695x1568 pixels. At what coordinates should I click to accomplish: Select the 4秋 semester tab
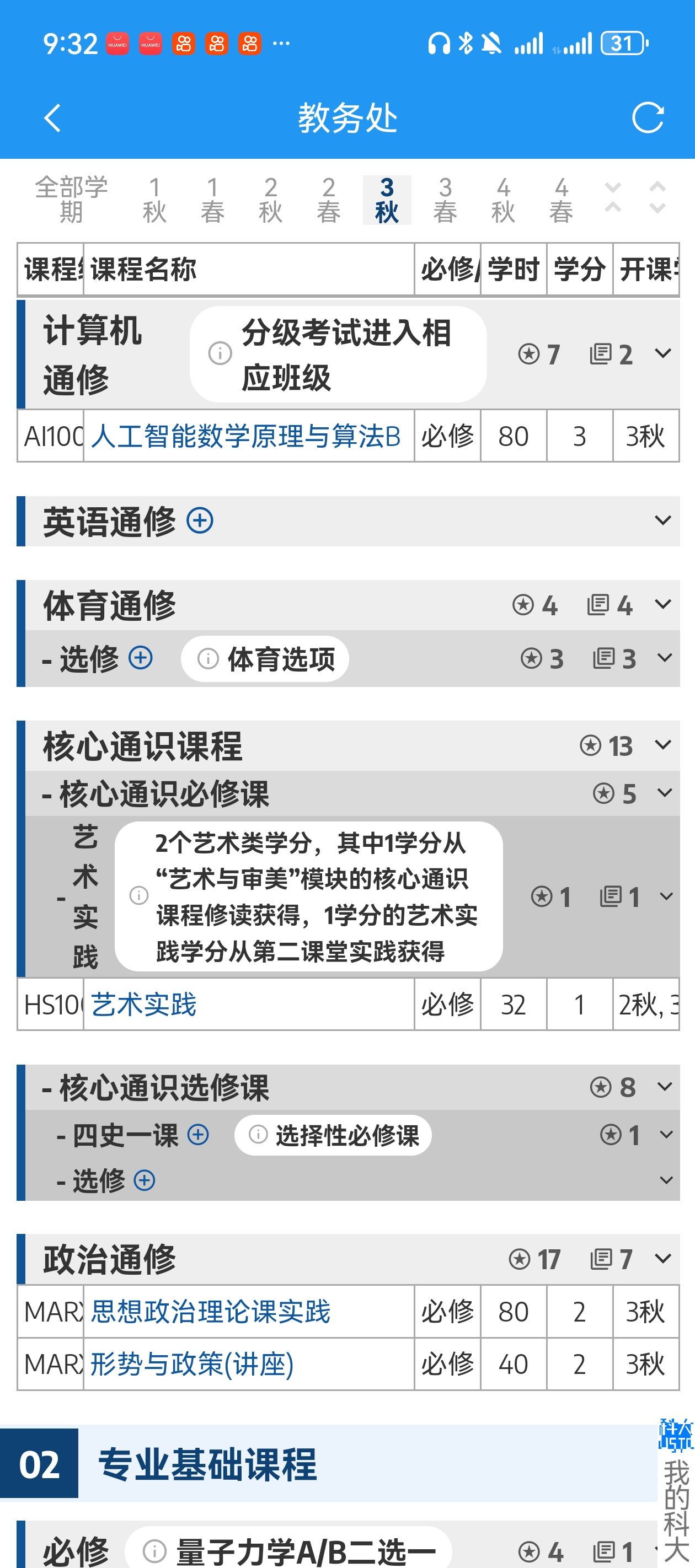(x=503, y=200)
